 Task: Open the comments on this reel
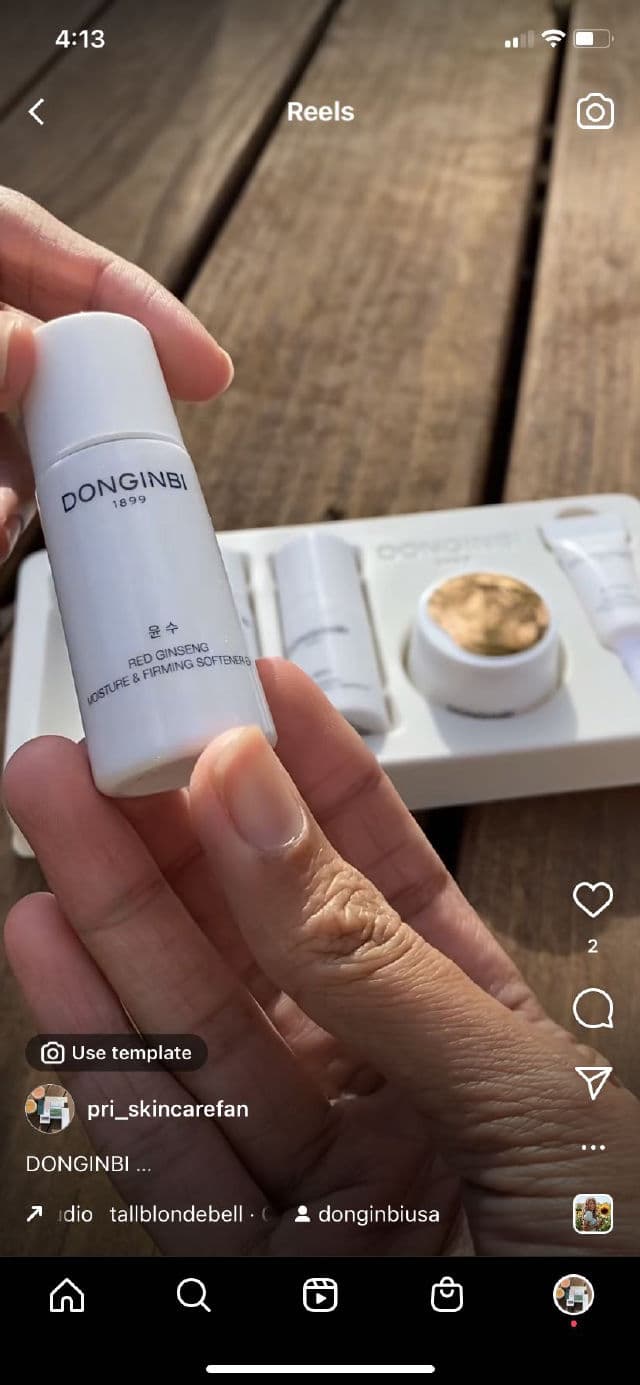pos(592,1008)
